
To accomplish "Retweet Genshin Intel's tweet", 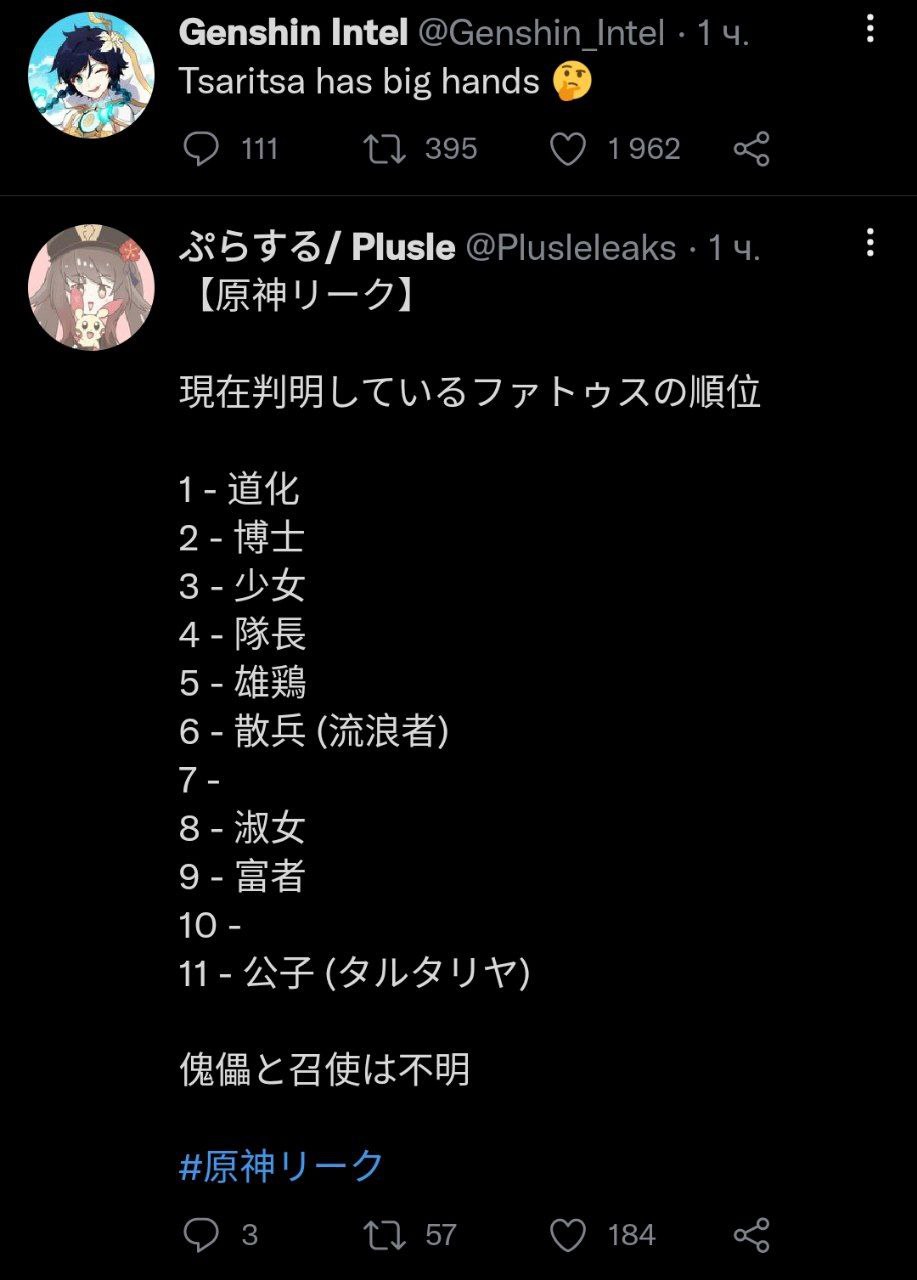I will point(384,150).
